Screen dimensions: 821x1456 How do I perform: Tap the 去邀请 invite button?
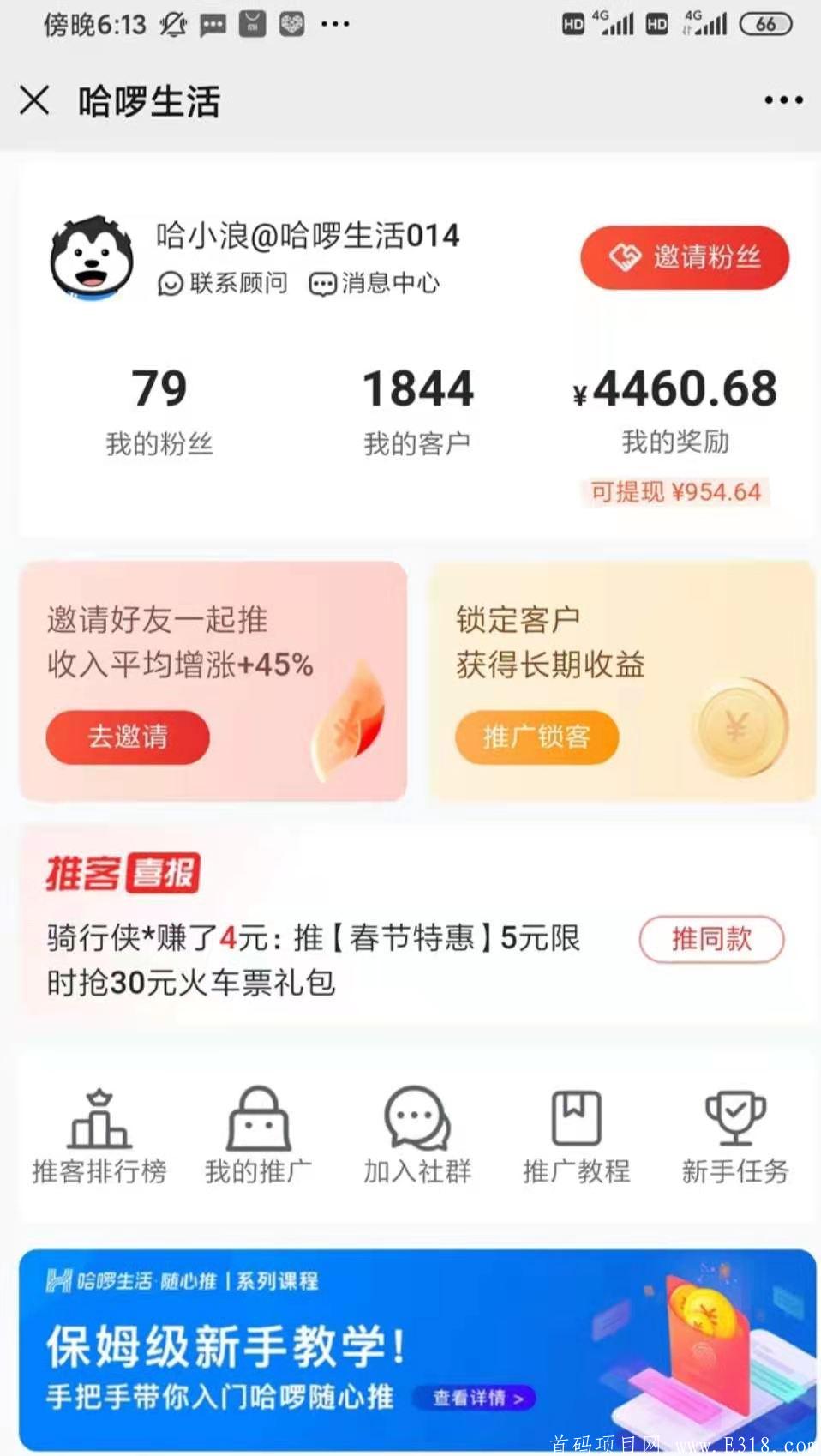pos(127,737)
